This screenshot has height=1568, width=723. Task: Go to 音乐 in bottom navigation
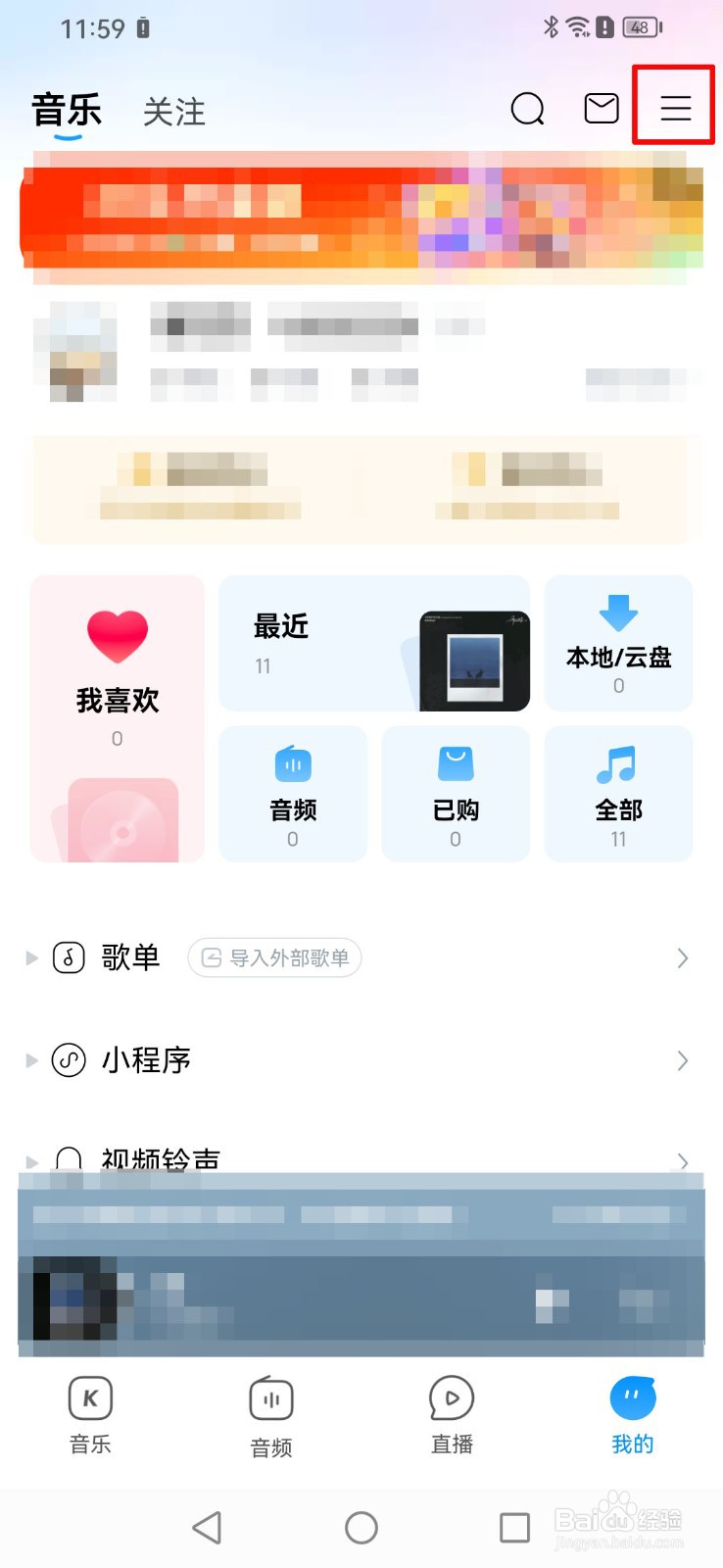tap(90, 1414)
